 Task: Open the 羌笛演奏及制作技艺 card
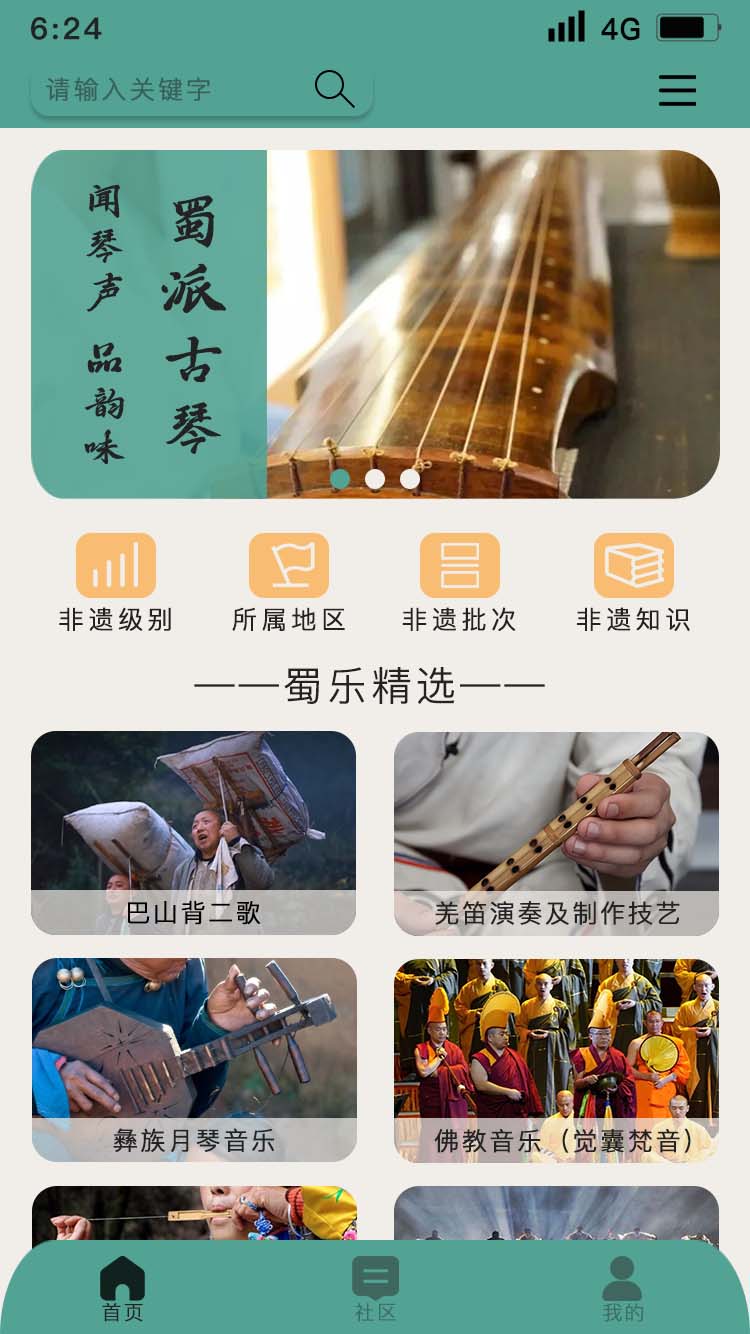pos(557,833)
